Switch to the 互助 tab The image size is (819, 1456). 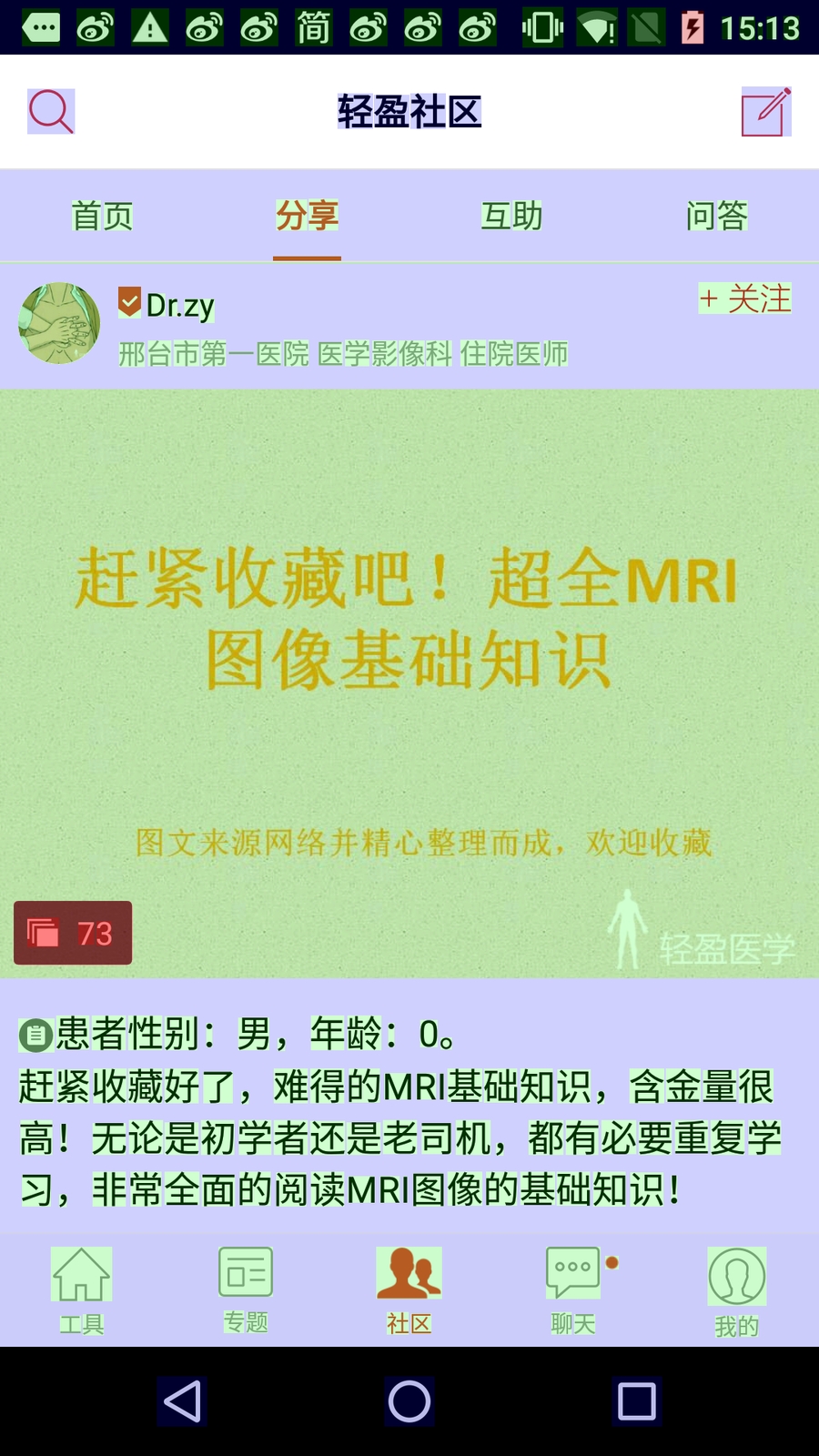pos(511,217)
